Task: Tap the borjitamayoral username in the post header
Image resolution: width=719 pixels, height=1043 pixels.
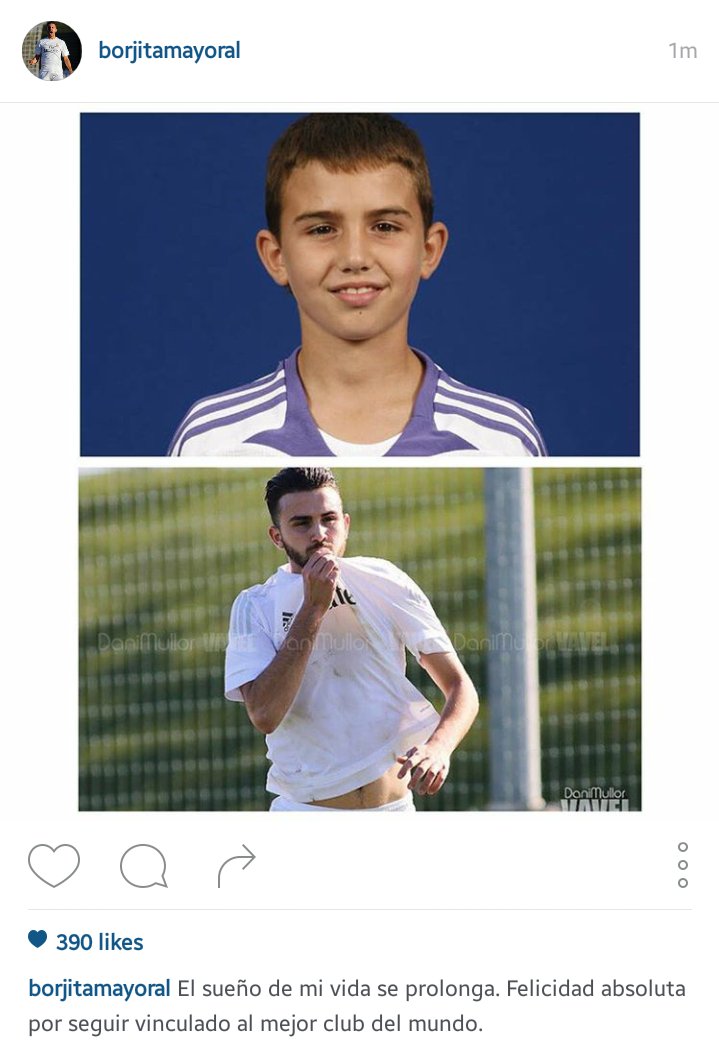Action: [x=169, y=51]
